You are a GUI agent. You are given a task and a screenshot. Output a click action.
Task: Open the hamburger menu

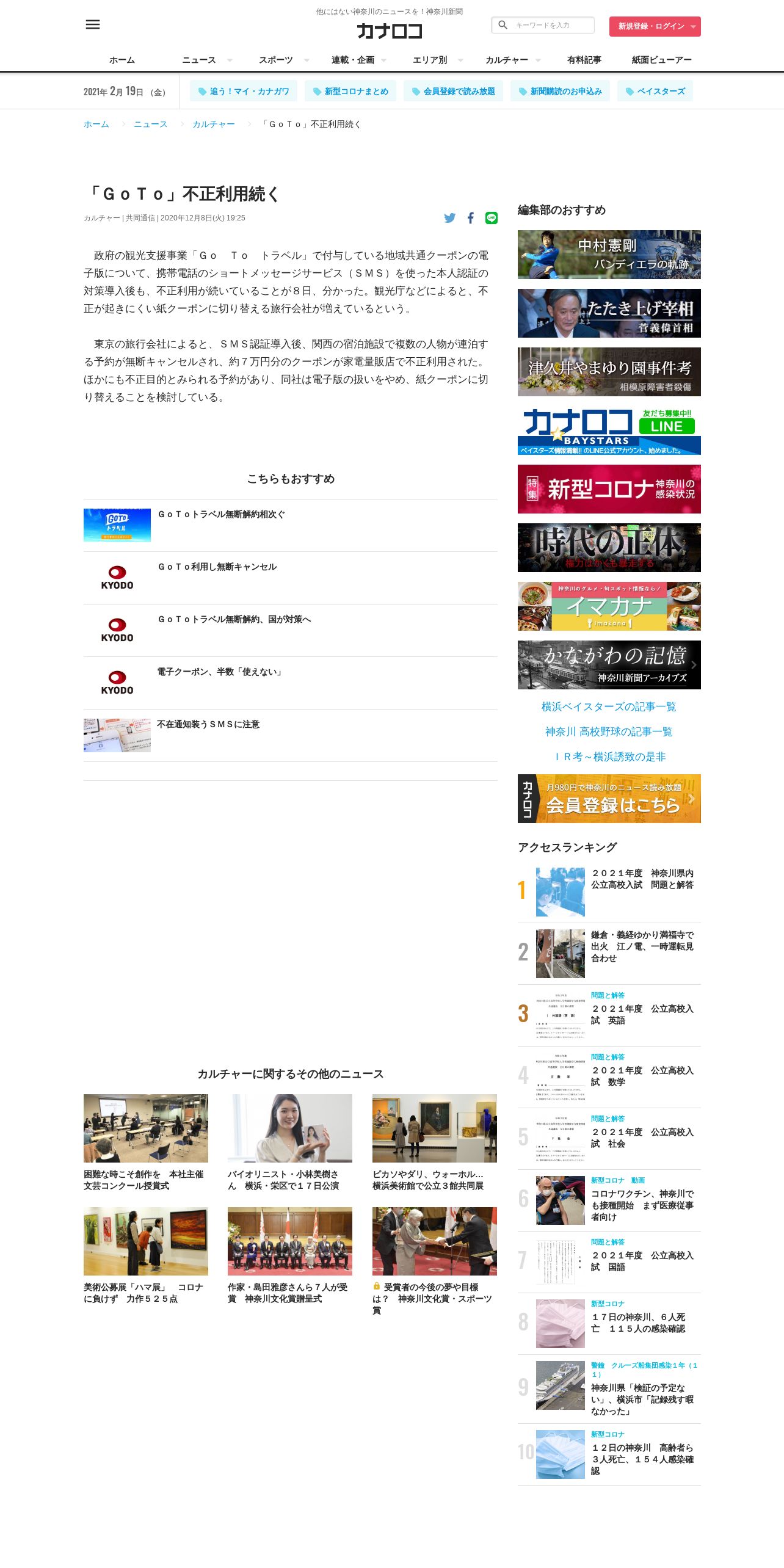click(x=92, y=24)
